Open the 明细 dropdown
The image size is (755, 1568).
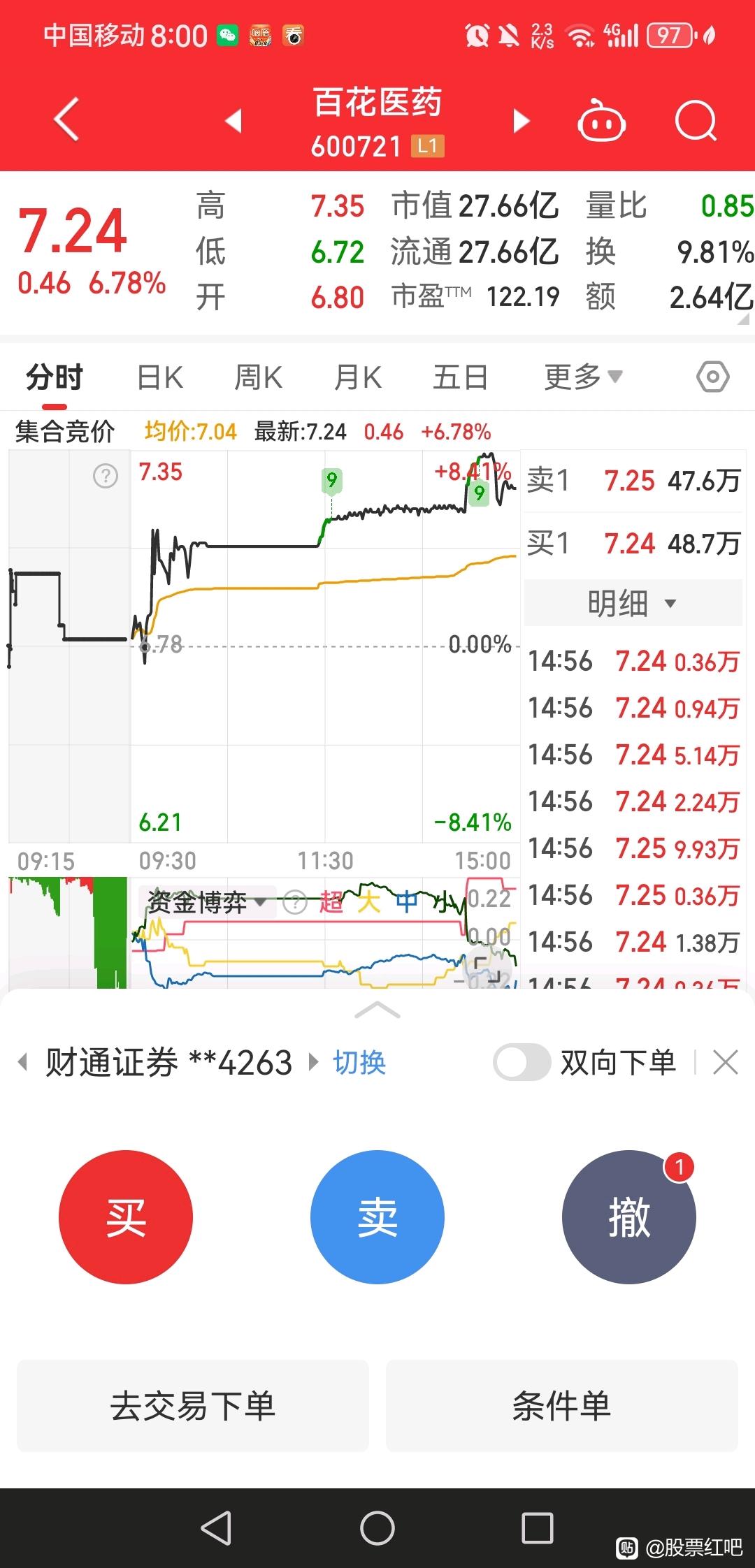[633, 603]
